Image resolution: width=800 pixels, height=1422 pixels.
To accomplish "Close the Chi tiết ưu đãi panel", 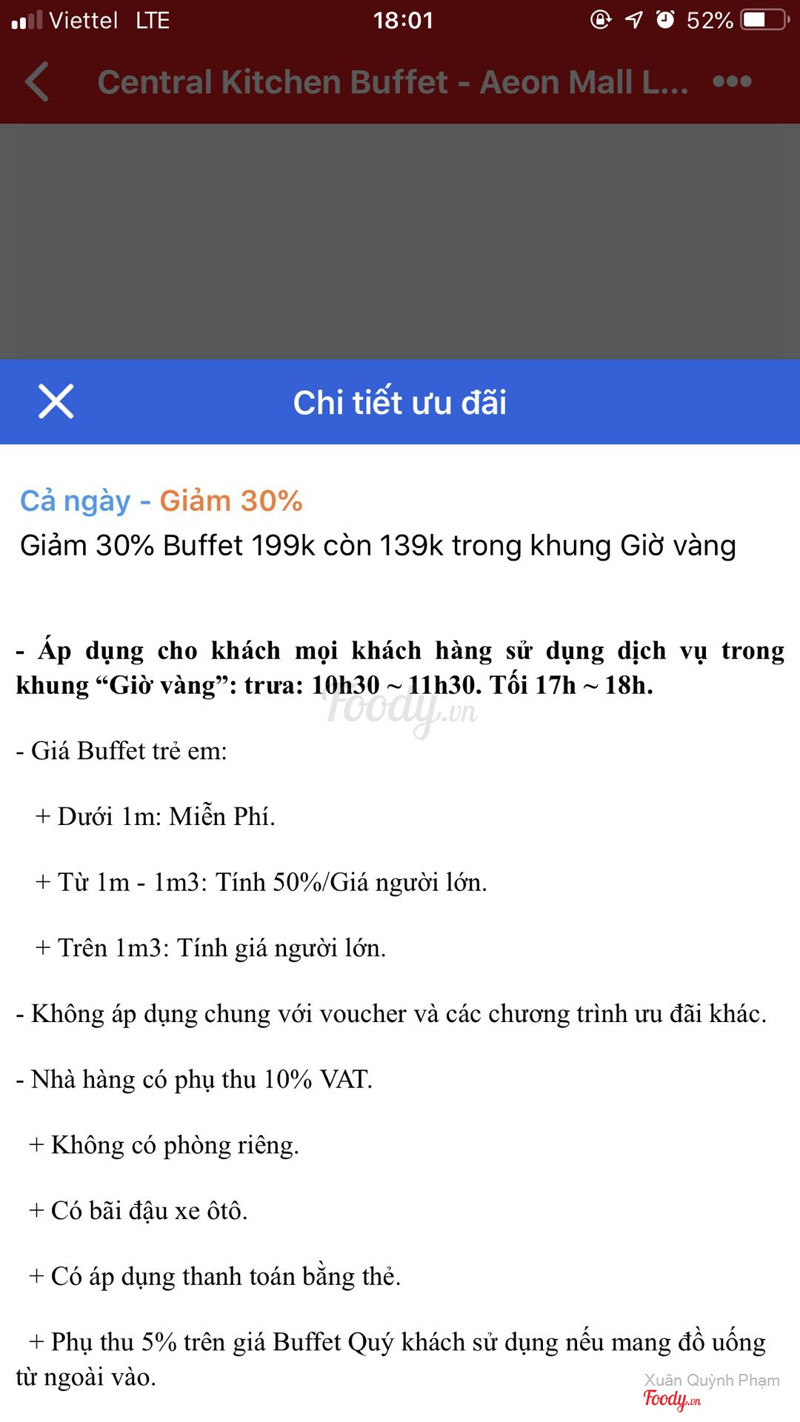I will click(x=56, y=402).
